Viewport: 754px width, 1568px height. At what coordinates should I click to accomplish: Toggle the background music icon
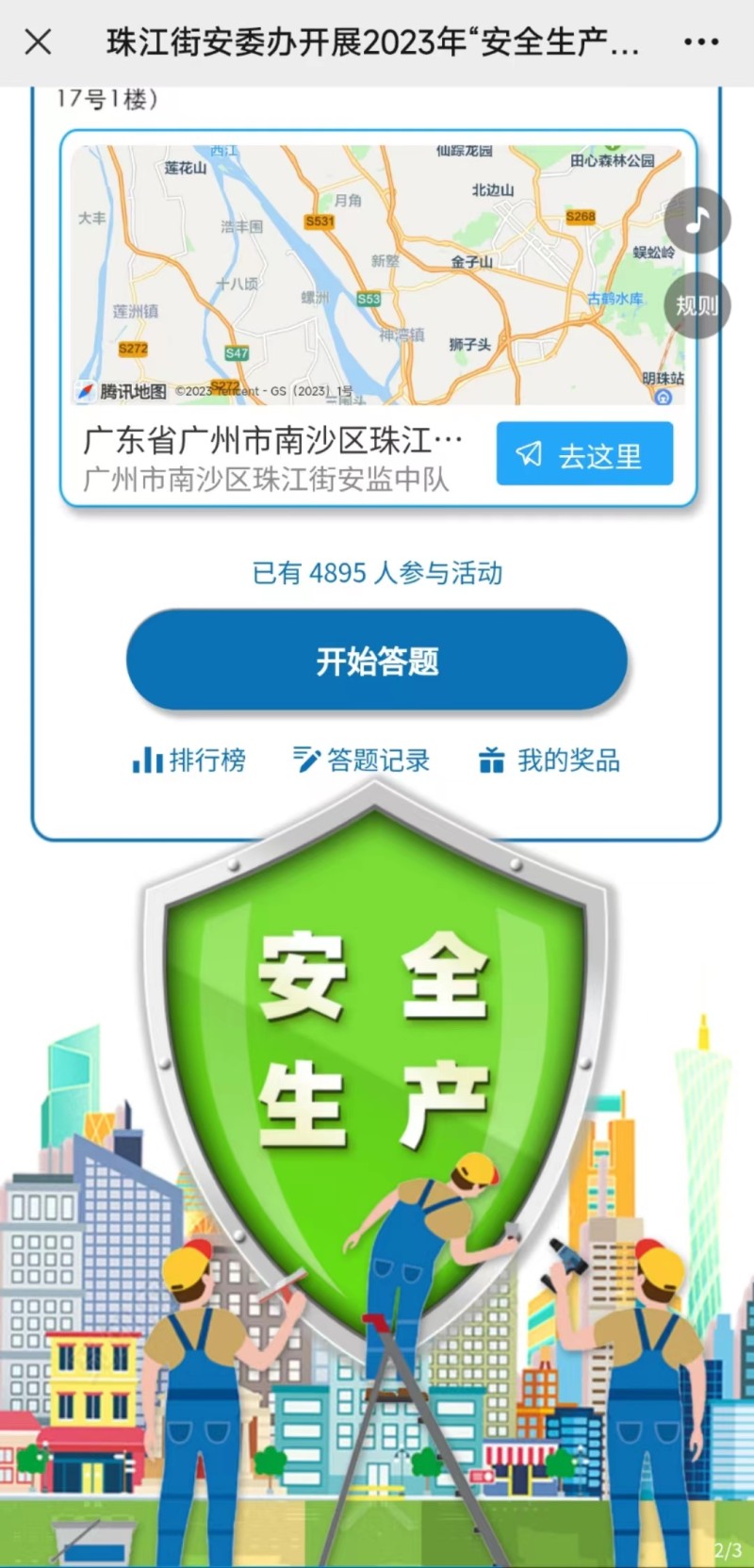click(x=697, y=220)
